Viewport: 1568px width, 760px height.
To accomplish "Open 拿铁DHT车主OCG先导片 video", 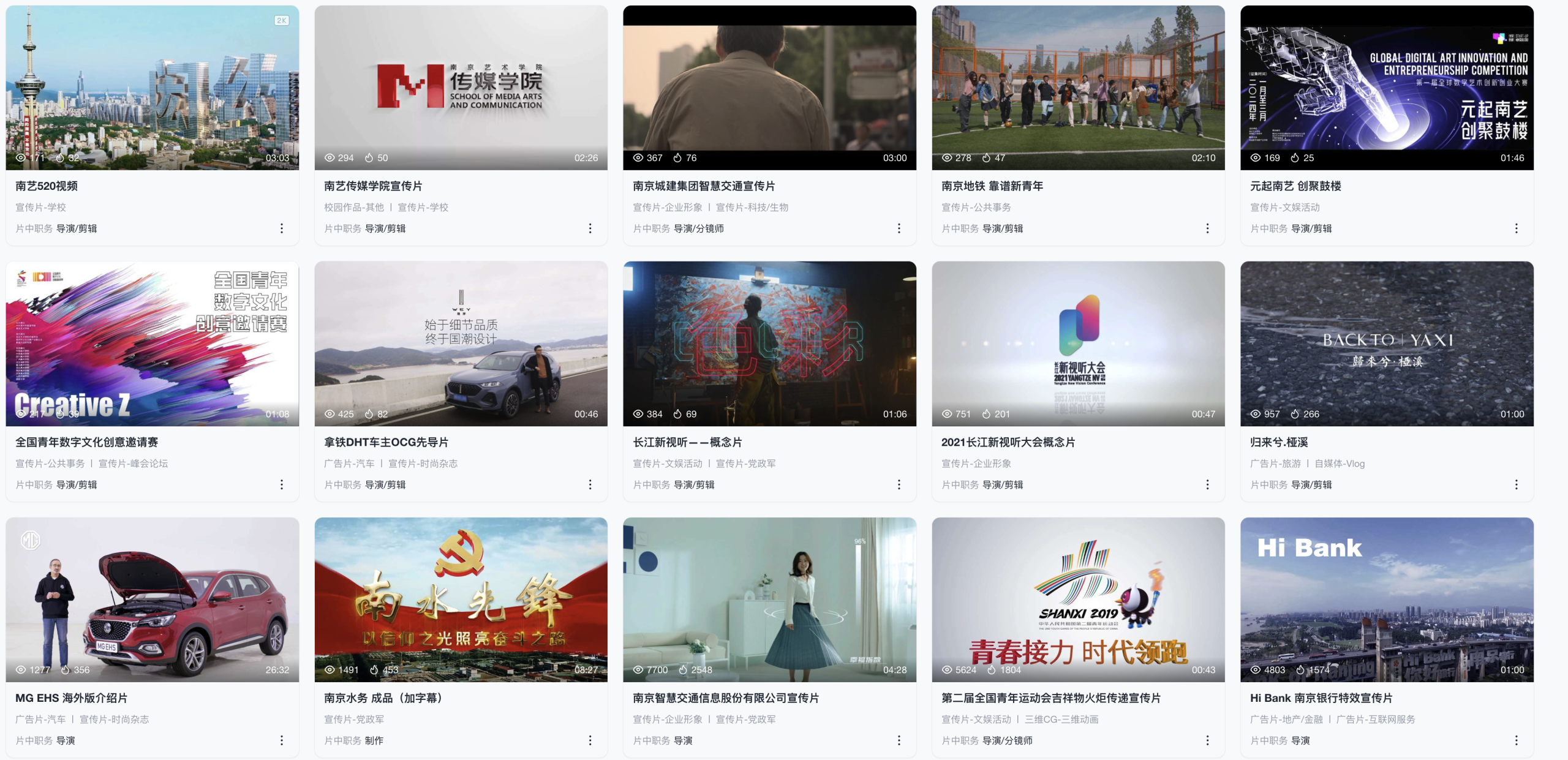I will [x=461, y=344].
